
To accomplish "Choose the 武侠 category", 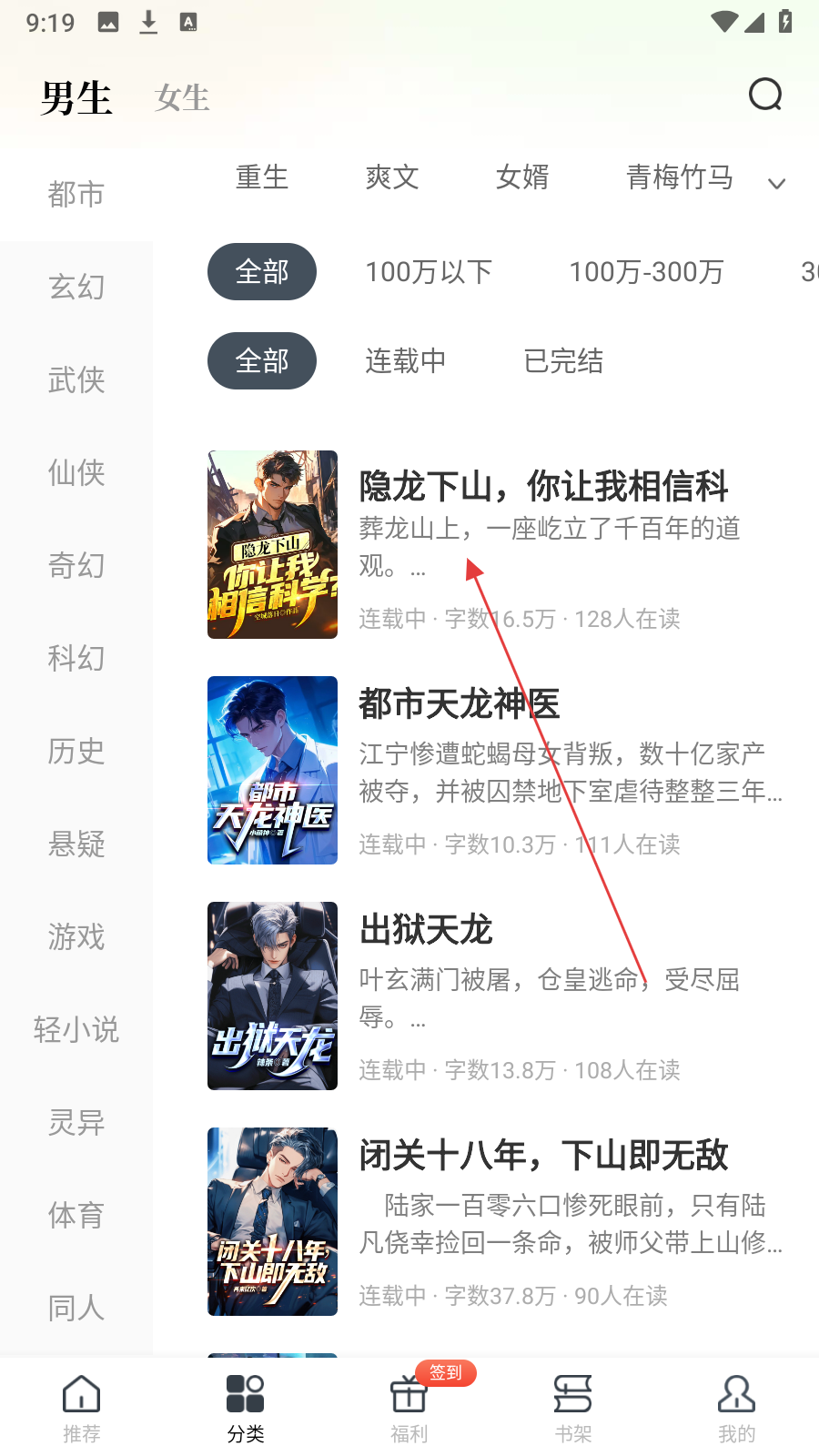I will pyautogui.click(x=76, y=380).
